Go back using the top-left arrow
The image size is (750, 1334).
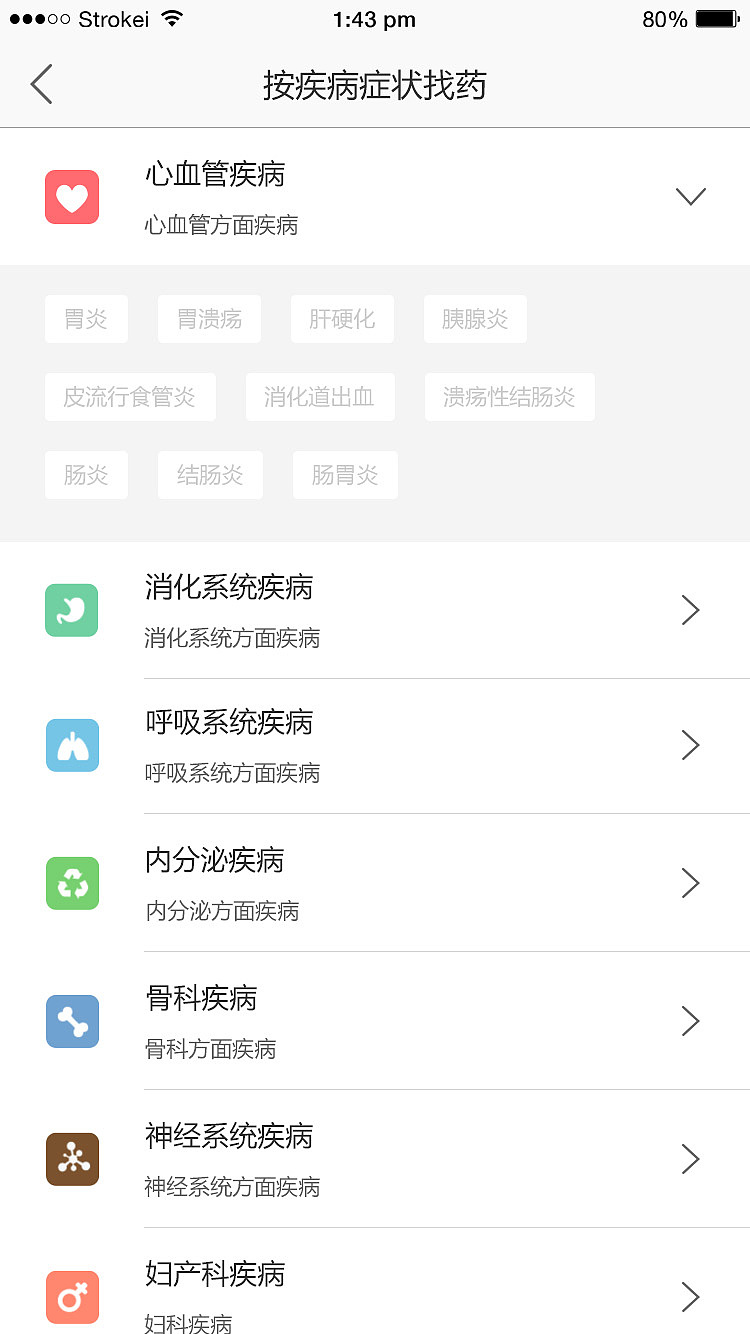[42, 85]
